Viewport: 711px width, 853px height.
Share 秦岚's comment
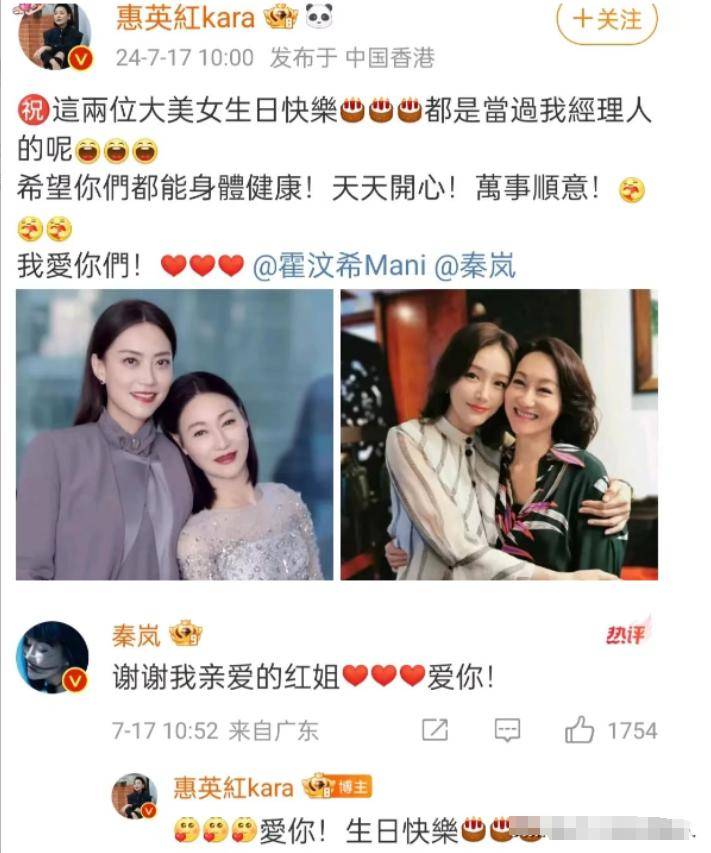pos(435,730)
